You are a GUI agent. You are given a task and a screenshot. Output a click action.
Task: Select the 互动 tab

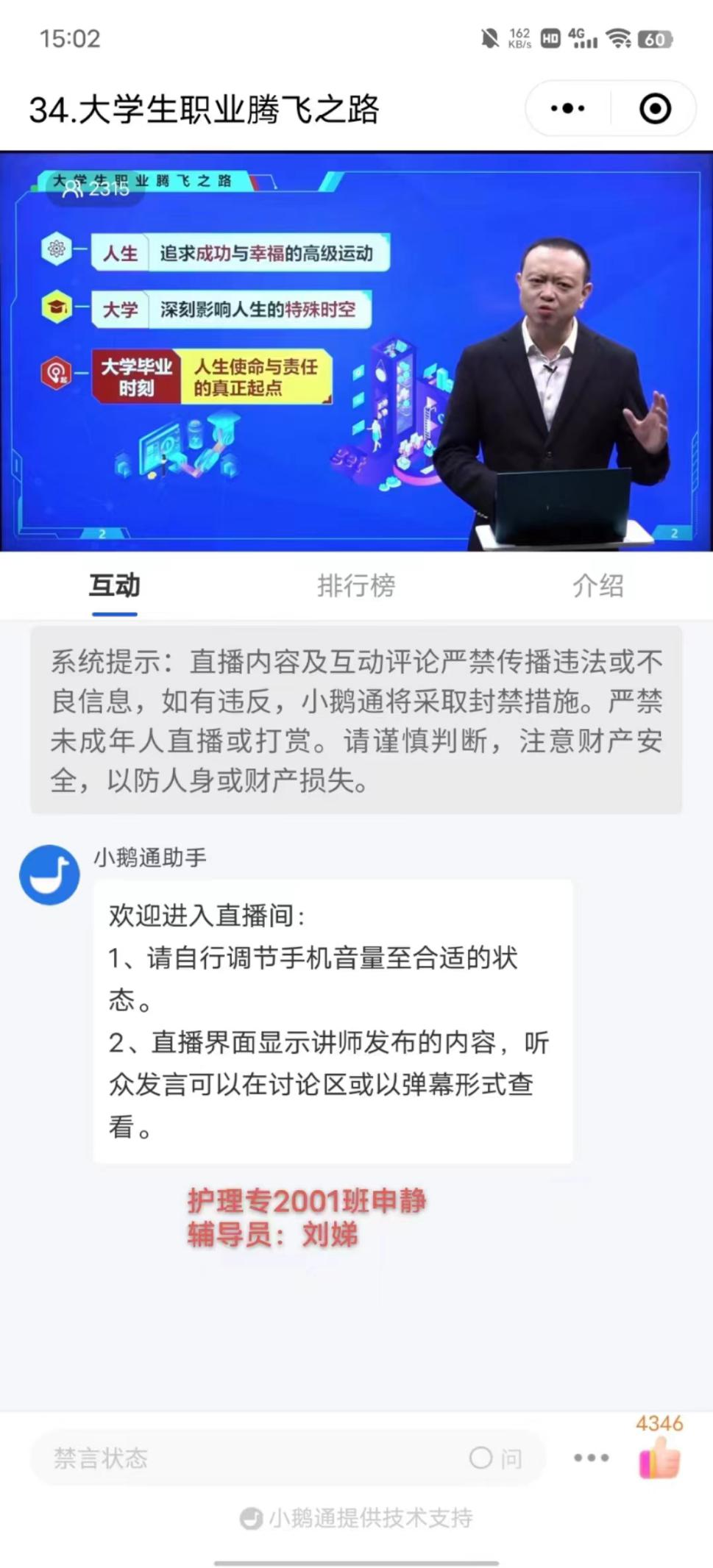point(114,585)
